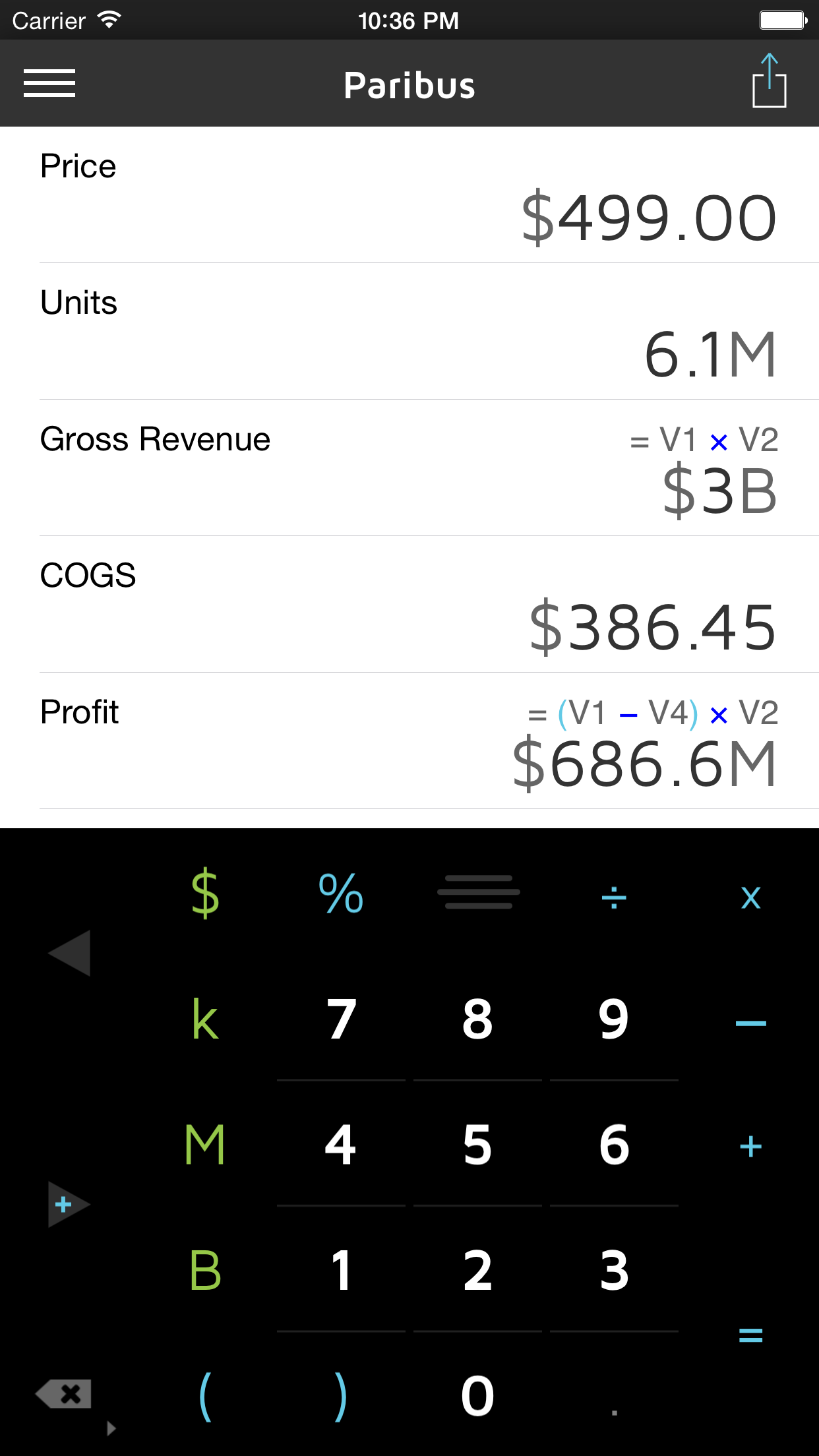Tap the divide operator key
Image resolution: width=819 pixels, height=1456 pixels.
click(614, 897)
